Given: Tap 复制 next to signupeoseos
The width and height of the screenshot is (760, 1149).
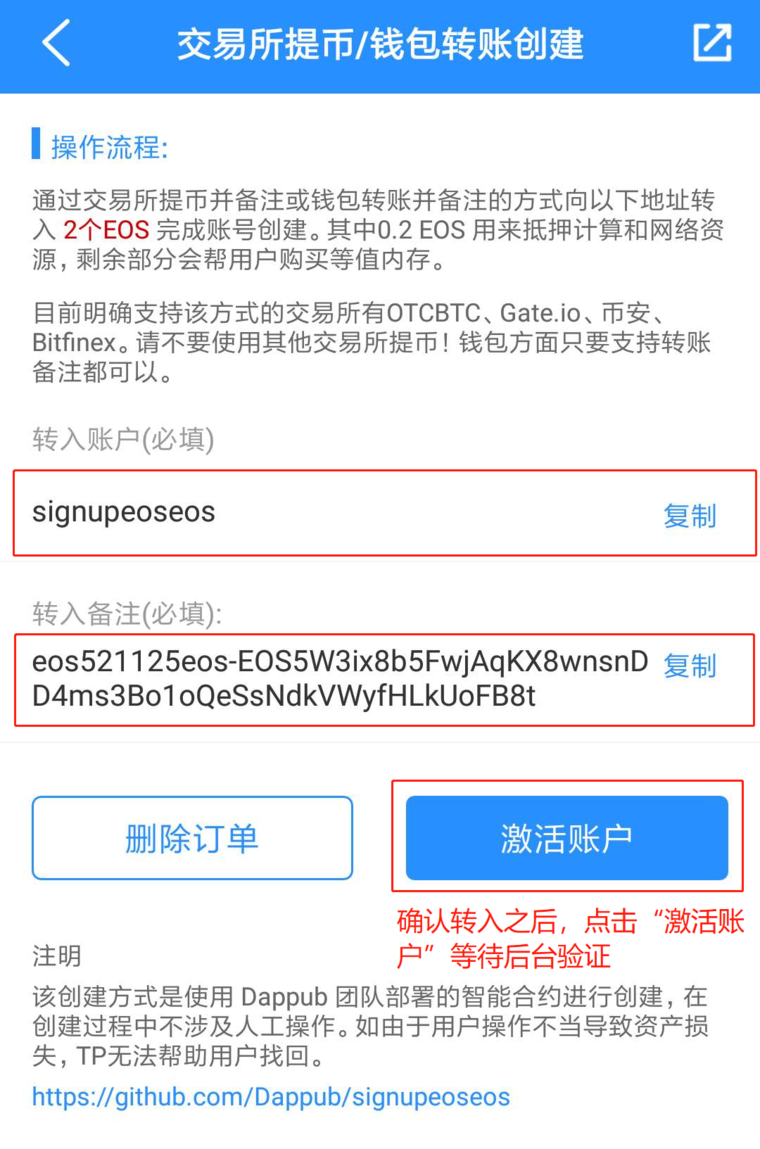Looking at the screenshot, I should [690, 514].
